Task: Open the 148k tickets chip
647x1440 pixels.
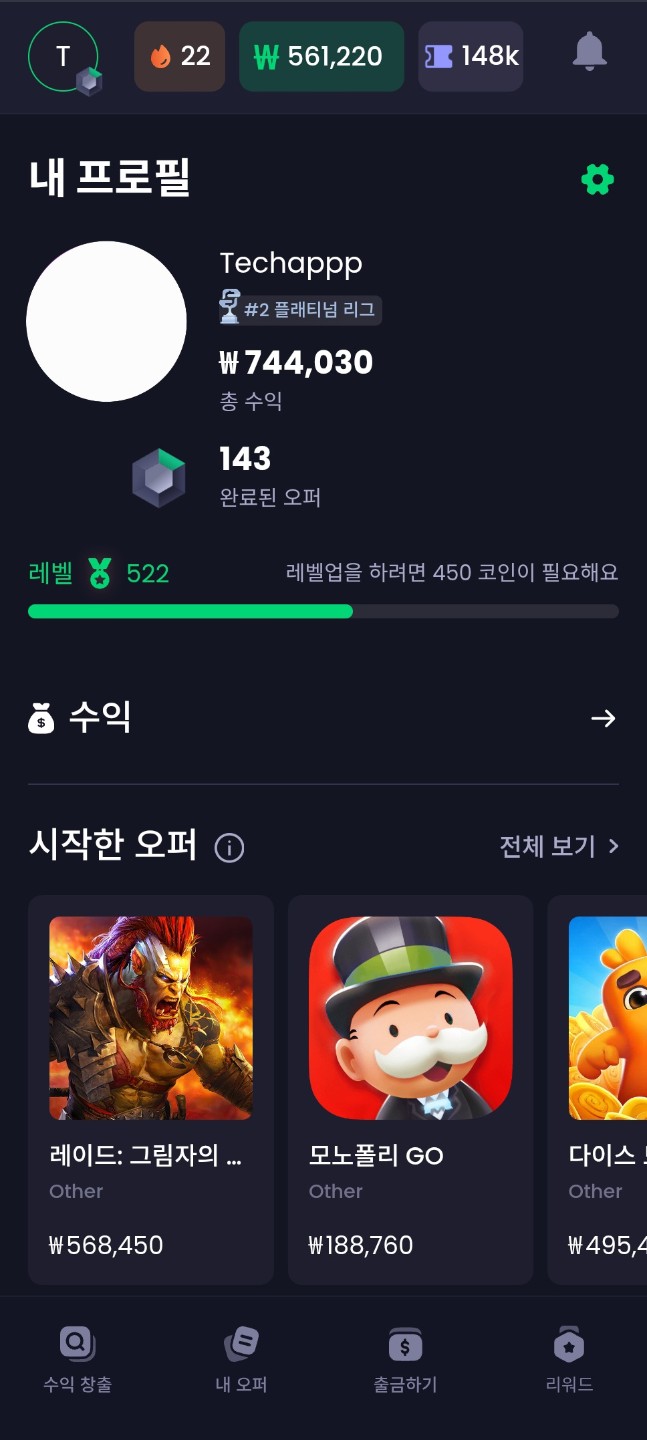Action: 471,57
